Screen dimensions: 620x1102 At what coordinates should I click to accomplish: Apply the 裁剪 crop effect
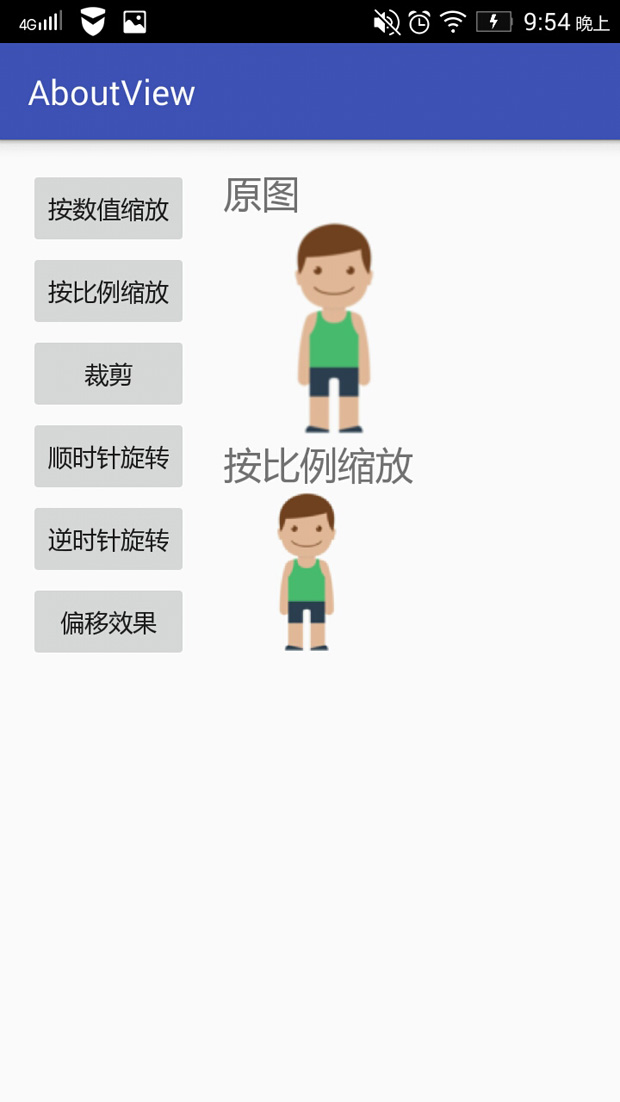pyautogui.click(x=108, y=375)
